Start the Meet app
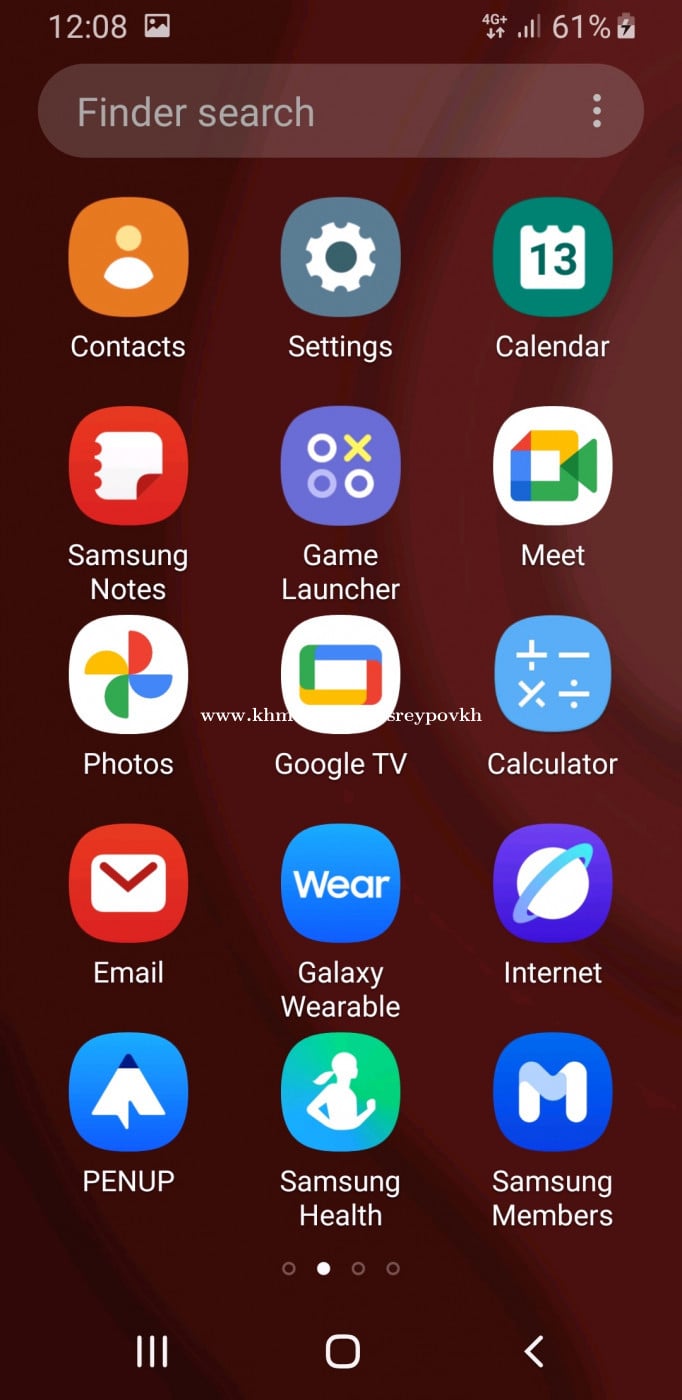 [552, 466]
